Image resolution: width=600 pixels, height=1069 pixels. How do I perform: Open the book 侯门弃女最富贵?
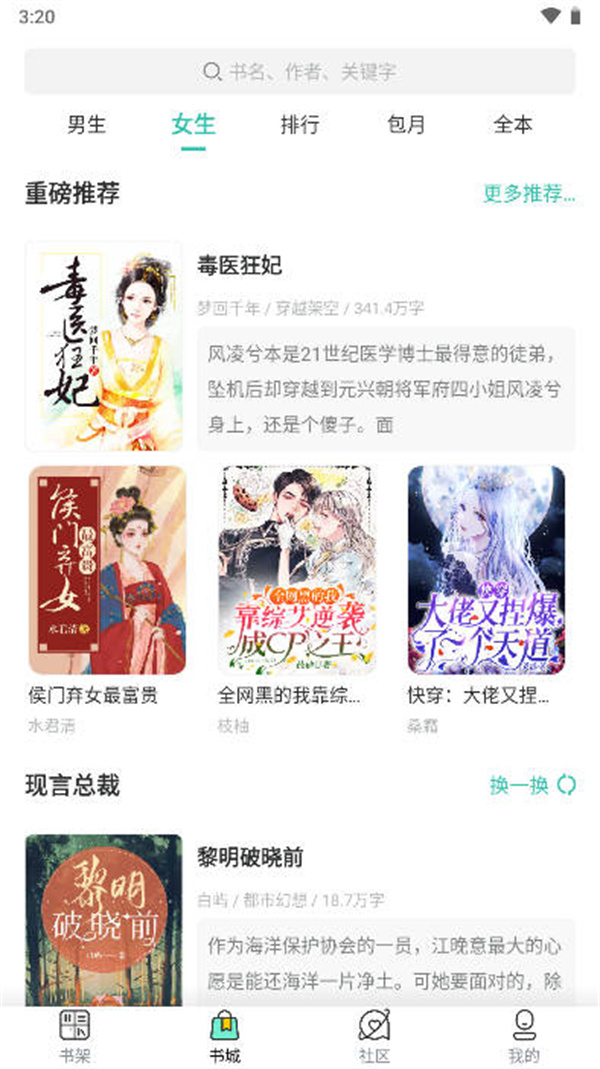(x=107, y=570)
